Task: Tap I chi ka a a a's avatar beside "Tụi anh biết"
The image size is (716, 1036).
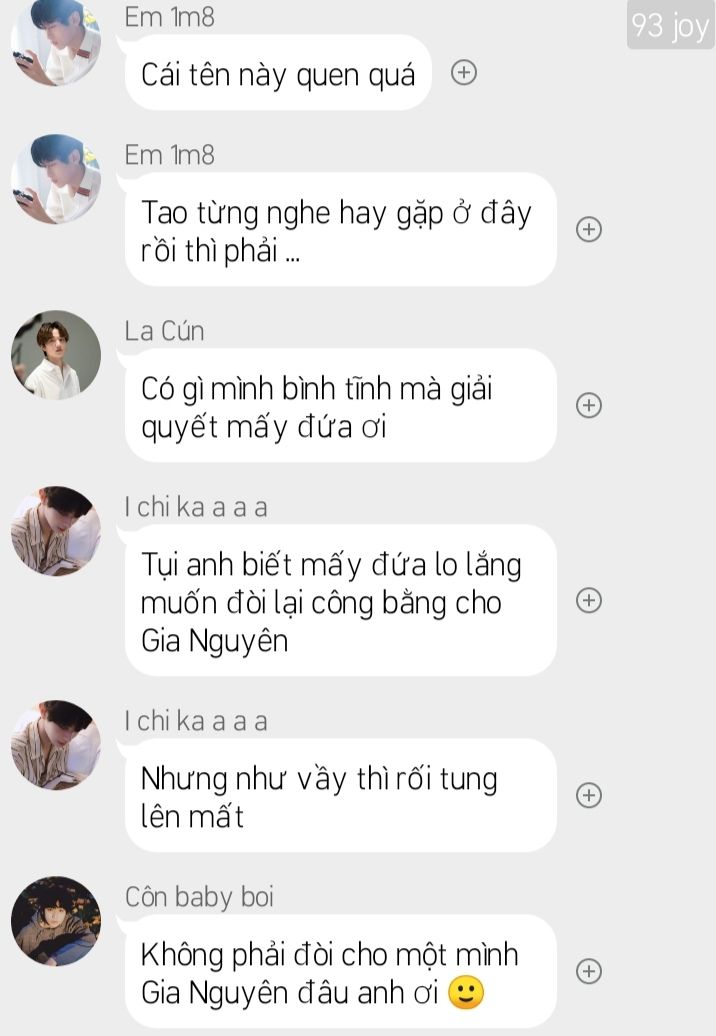Action: pos(56,531)
